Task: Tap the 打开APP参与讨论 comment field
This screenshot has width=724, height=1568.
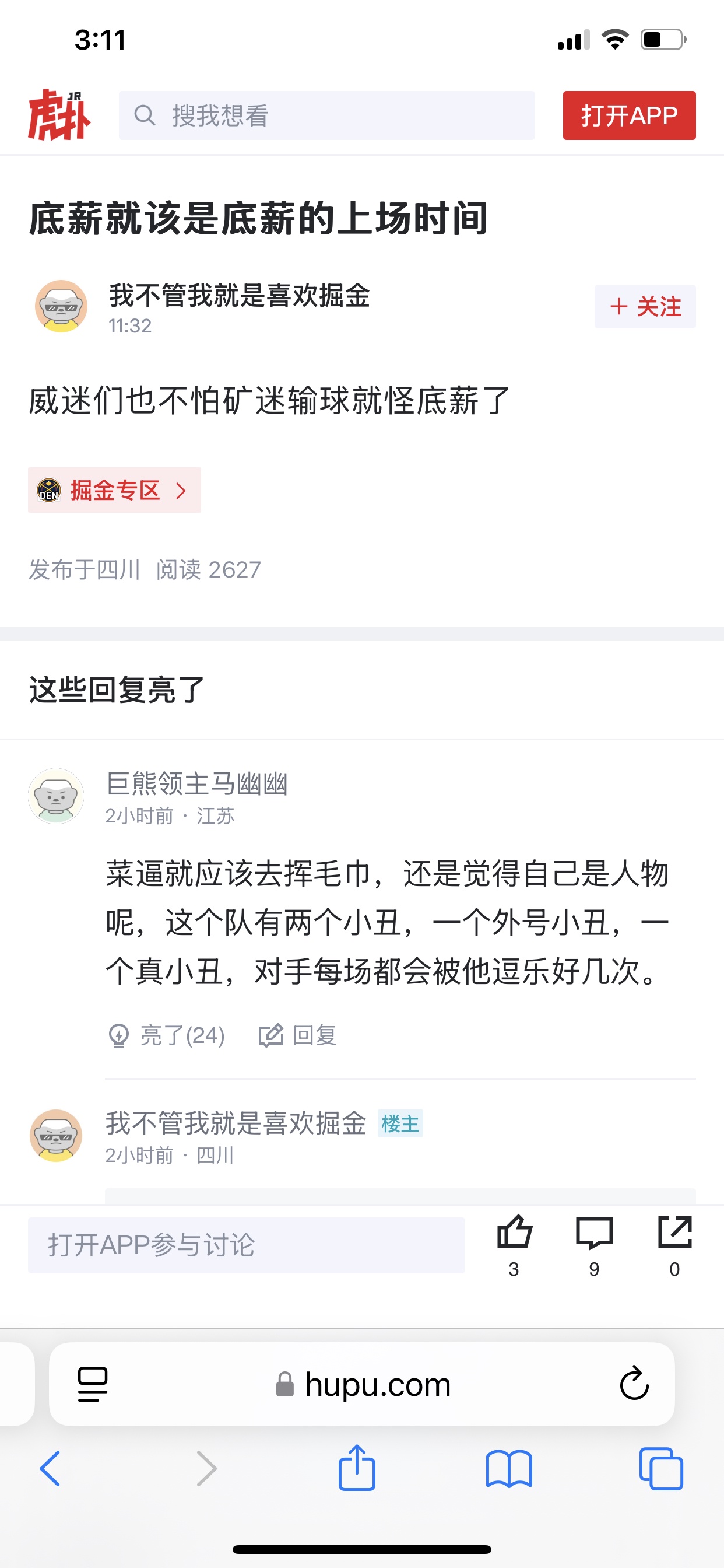Action: 247,1245
